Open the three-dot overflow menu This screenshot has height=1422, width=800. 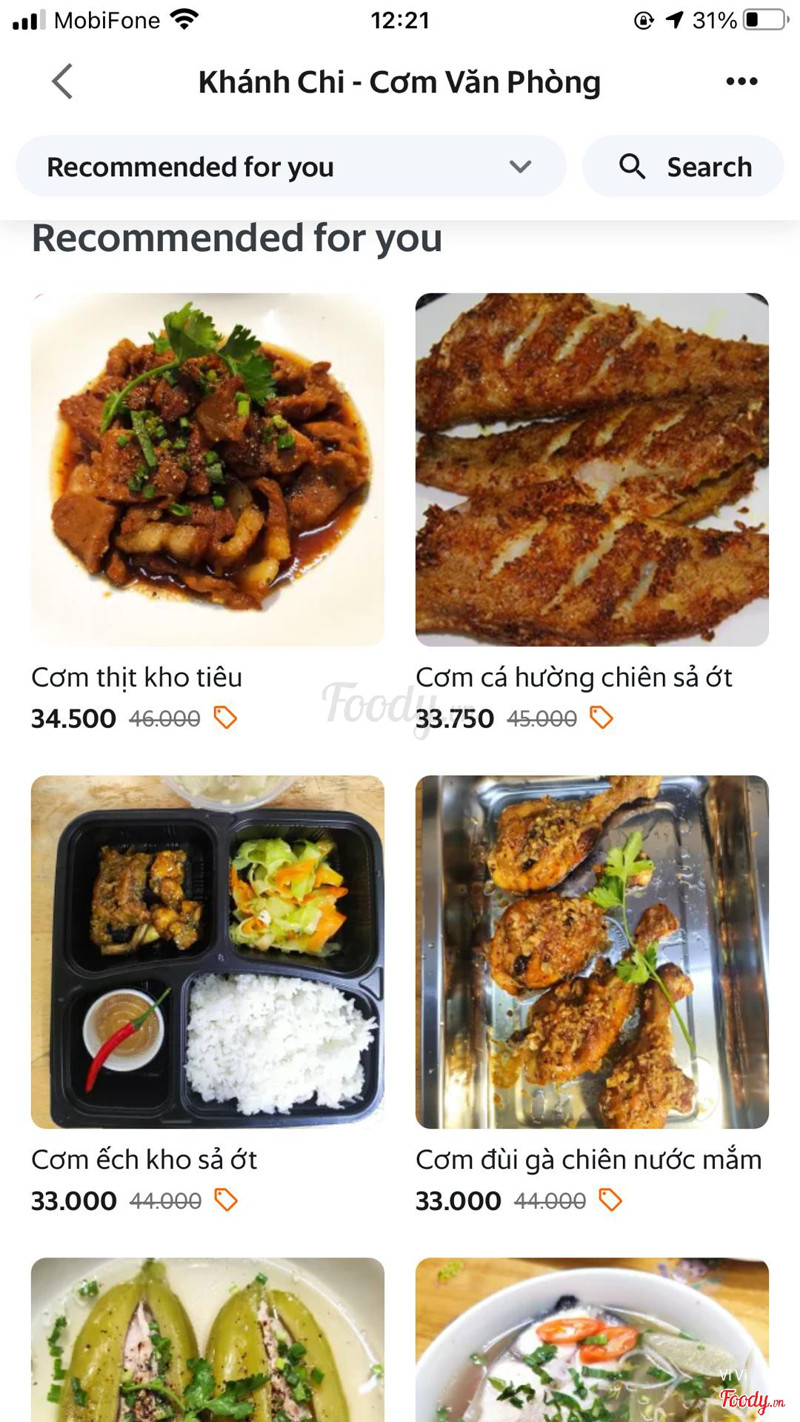741,82
